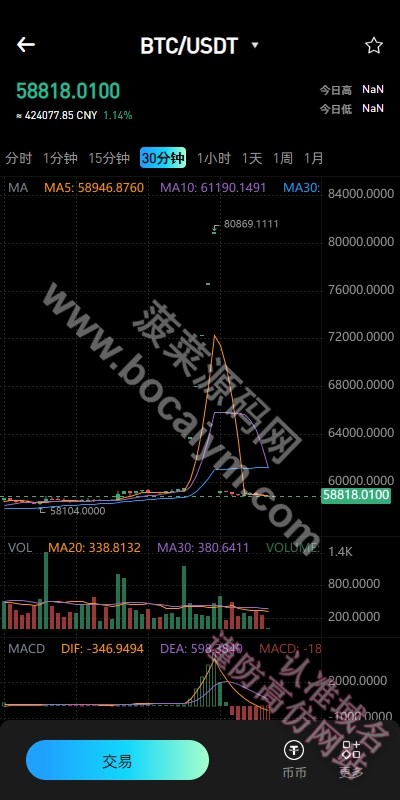Viewport: 400px width, 800px height.
Task: Open the 更多 more options
Action: tap(352, 760)
